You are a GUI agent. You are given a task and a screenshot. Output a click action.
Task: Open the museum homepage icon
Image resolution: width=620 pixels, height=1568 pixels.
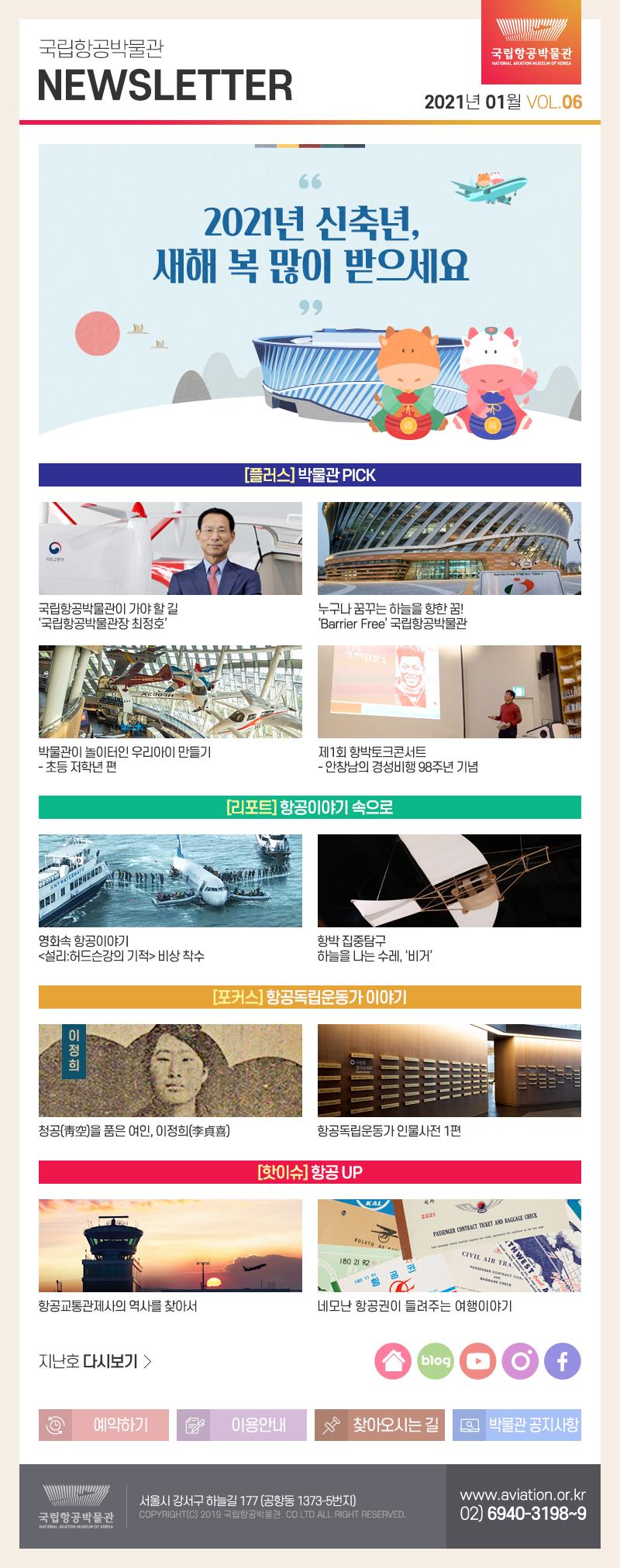393,1361
